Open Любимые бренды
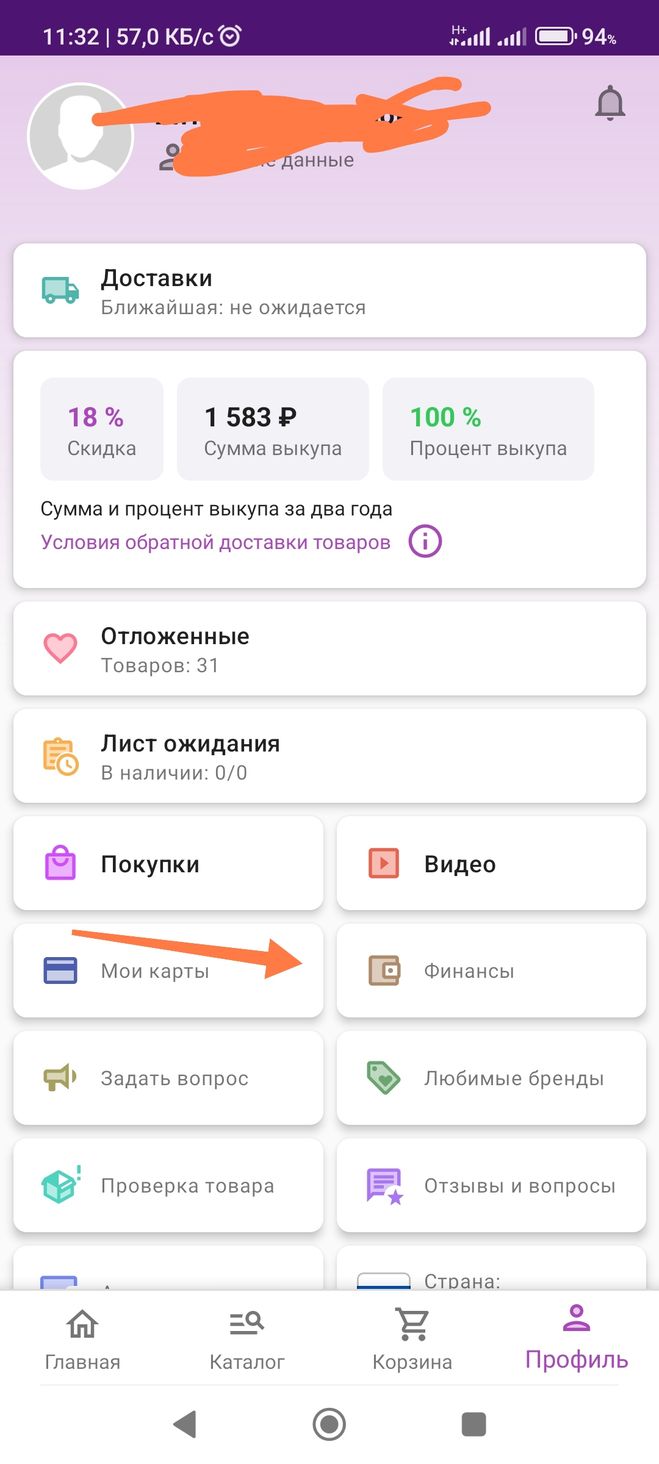 coord(491,1078)
